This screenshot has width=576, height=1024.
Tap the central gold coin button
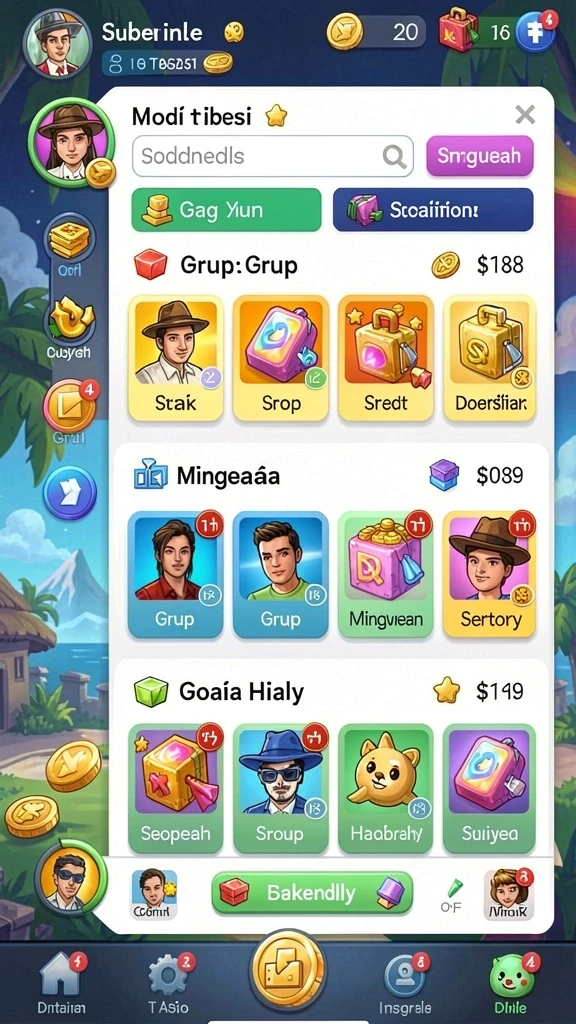point(287,970)
